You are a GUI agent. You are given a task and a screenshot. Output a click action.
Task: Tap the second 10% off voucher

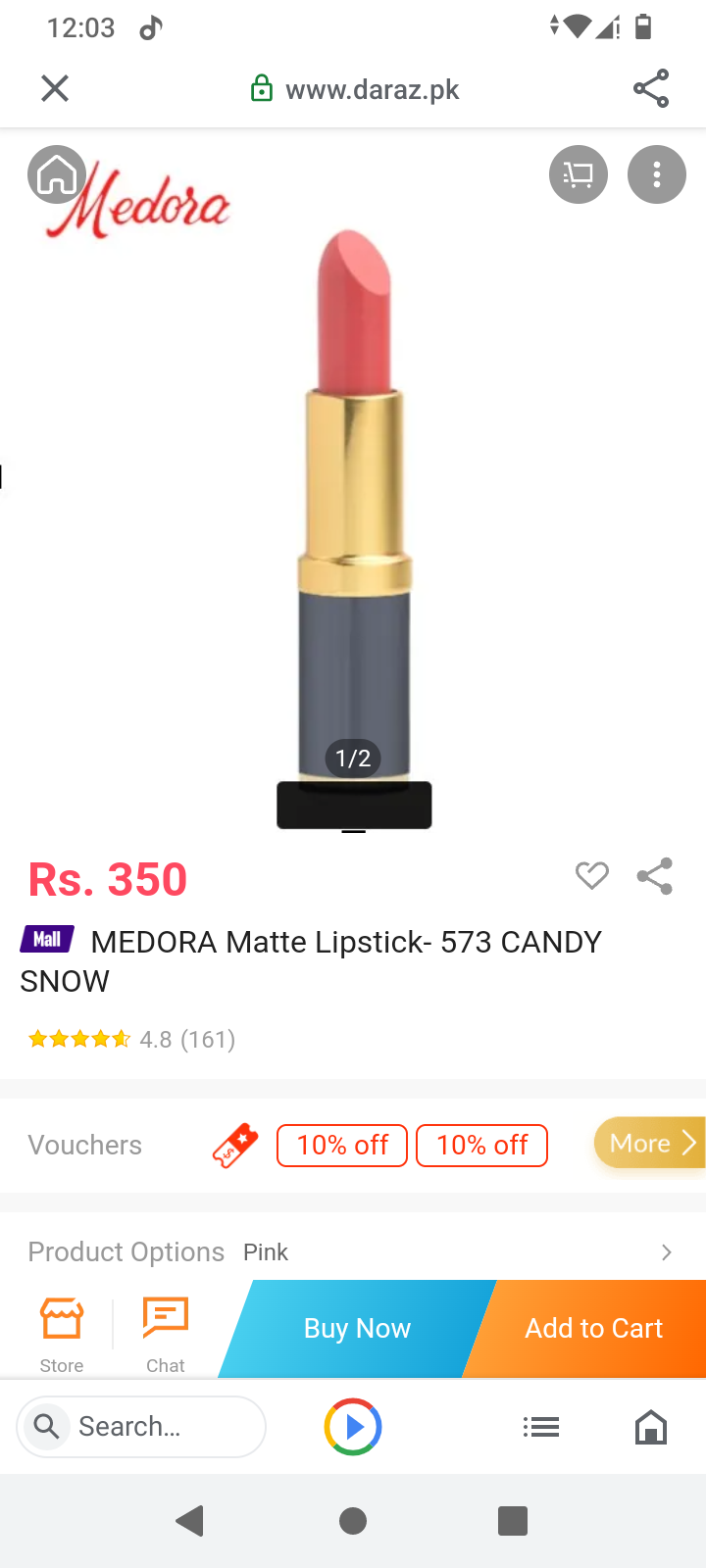[x=481, y=1146]
